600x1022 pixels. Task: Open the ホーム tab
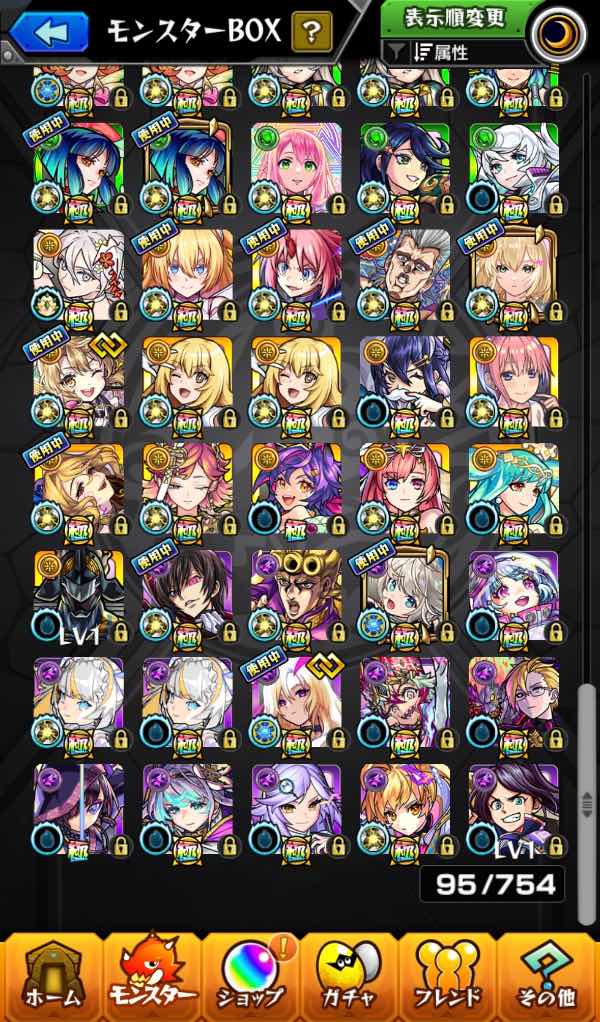click(52, 977)
